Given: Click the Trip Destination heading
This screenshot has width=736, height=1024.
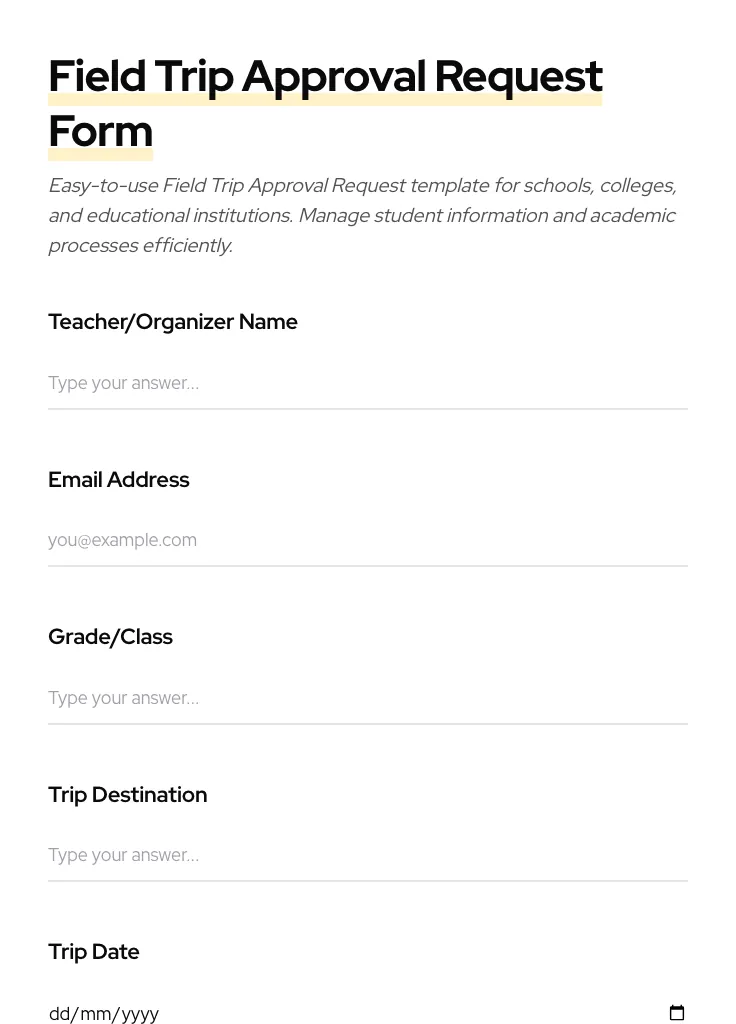Looking at the screenshot, I should point(127,794).
